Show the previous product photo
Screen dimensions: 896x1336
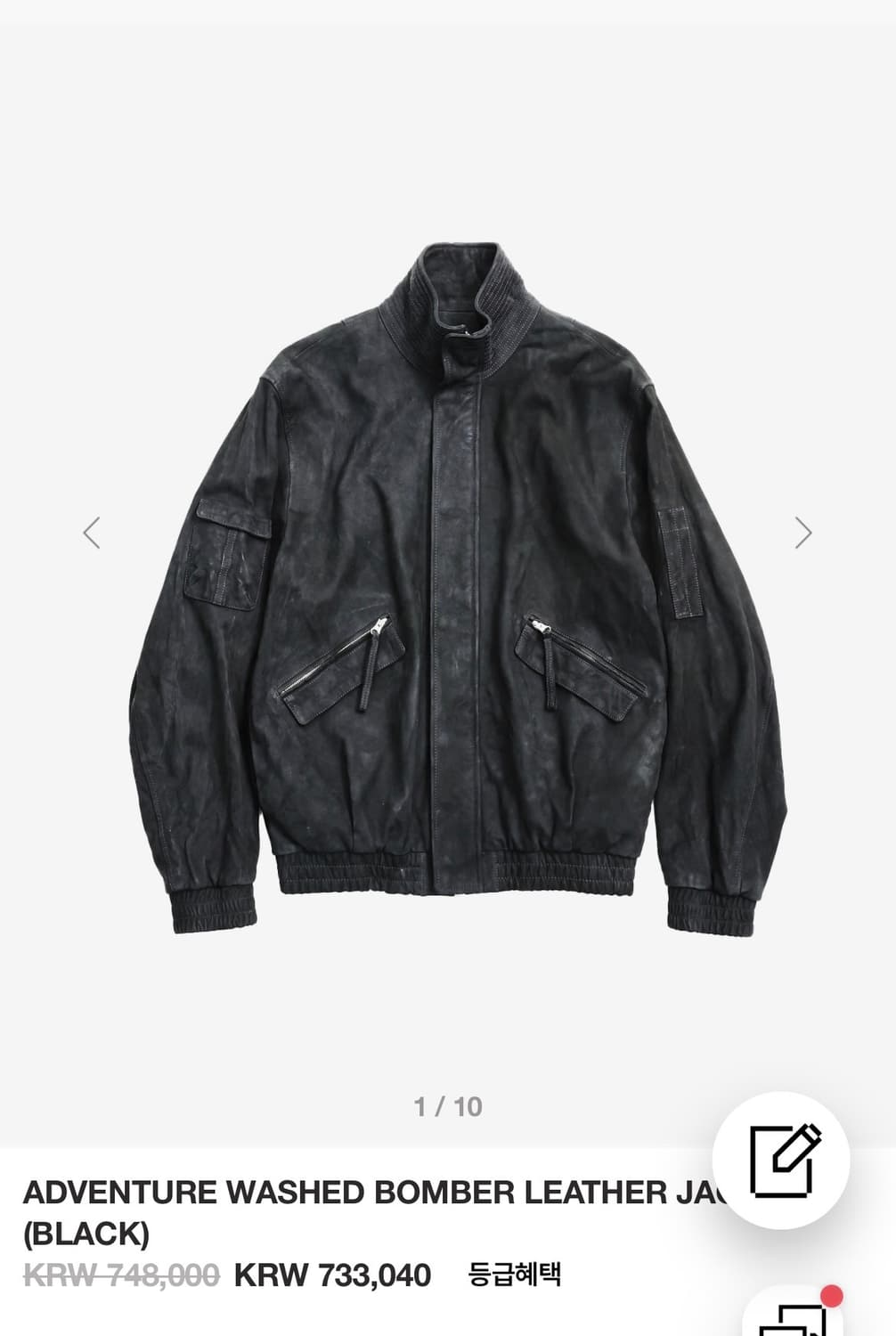[x=92, y=533]
